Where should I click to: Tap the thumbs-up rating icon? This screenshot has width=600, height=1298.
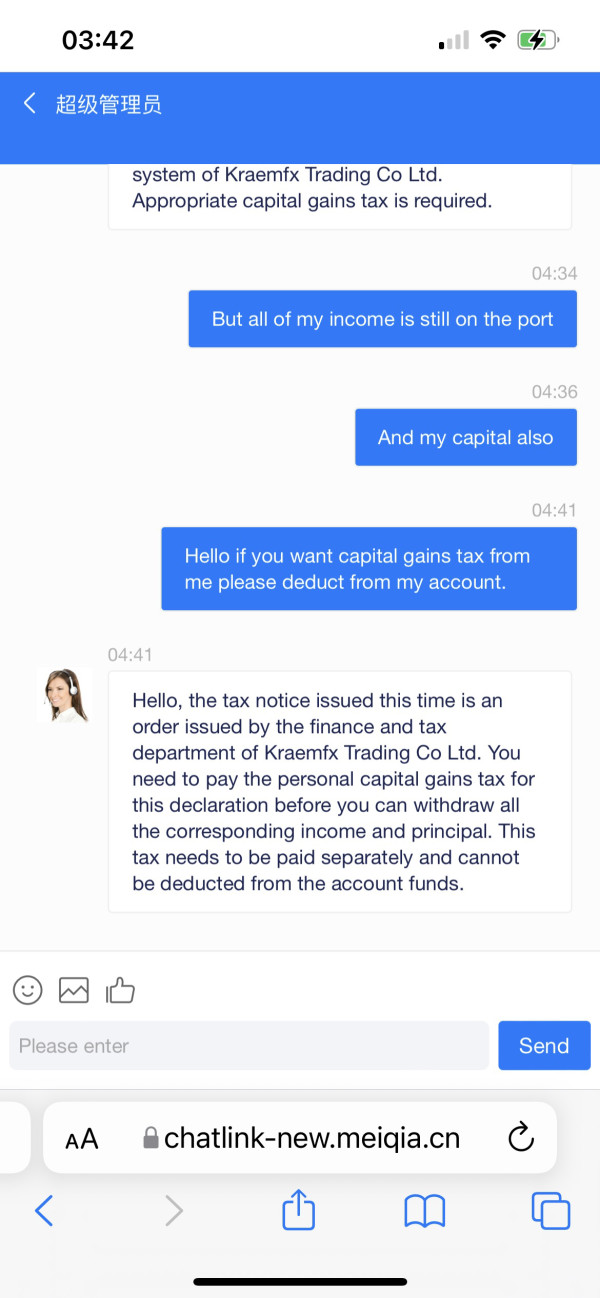(120, 990)
